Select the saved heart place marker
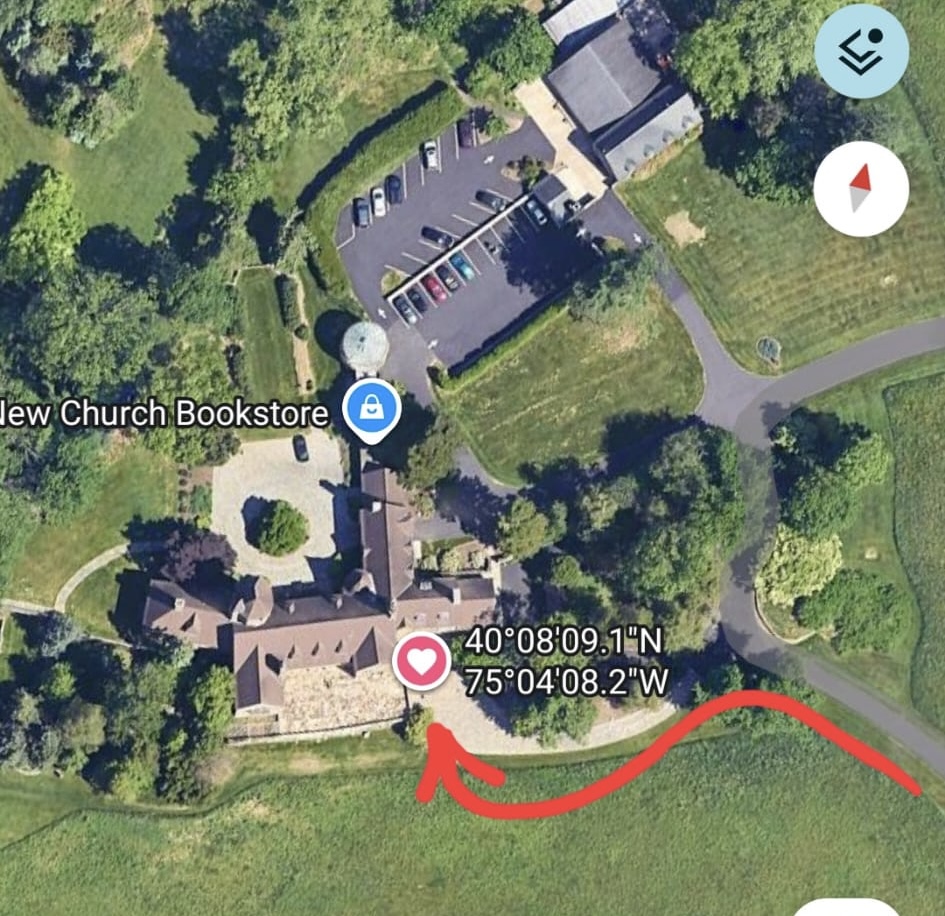This screenshot has height=916, width=945. [x=422, y=662]
